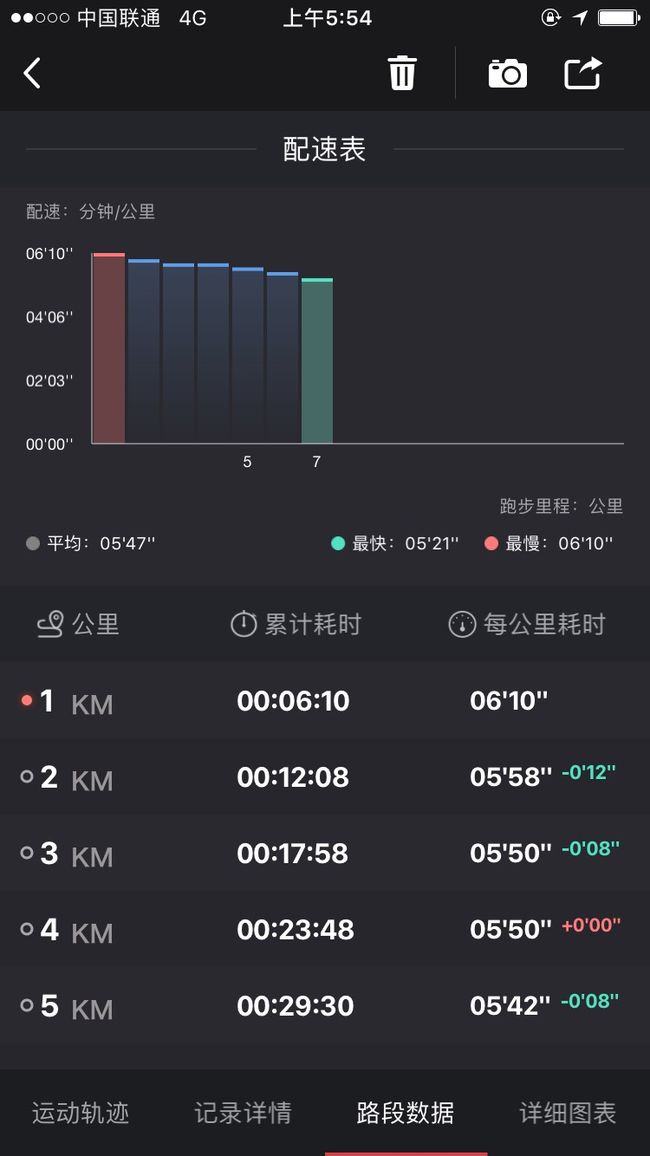
Task: Delete this run record with trash icon
Action: 402,73
